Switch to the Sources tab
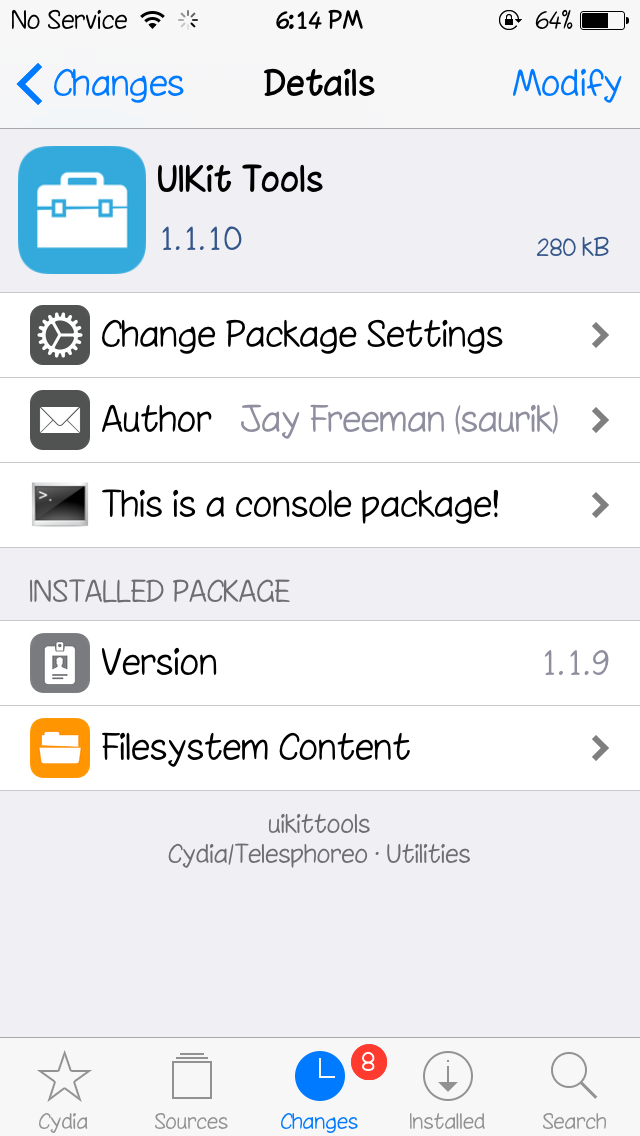Image resolution: width=640 pixels, height=1136 pixels. (191, 1090)
